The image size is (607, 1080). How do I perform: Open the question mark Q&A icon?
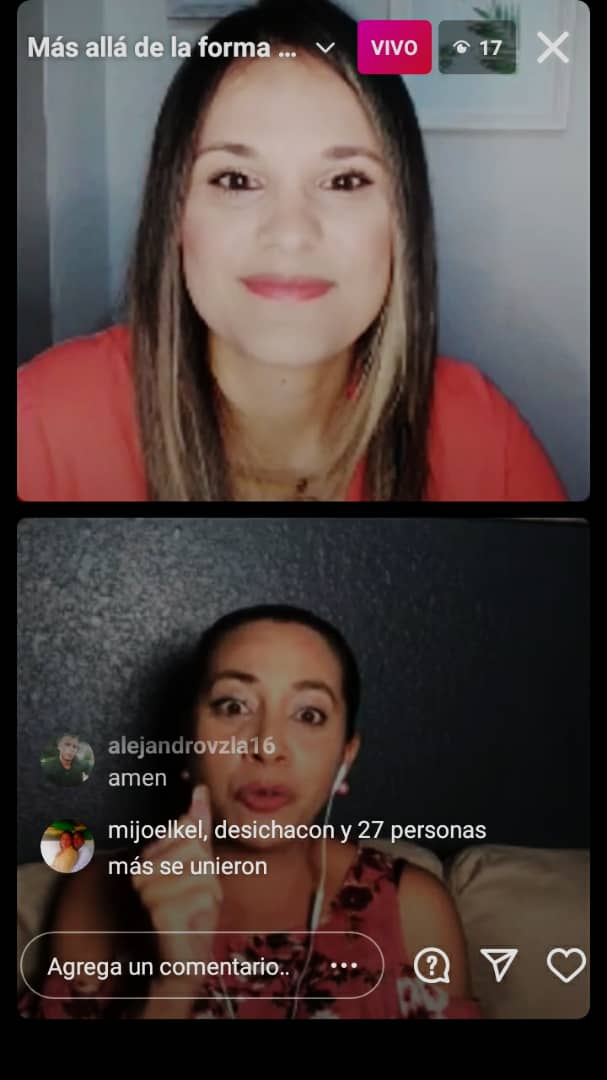pos(432,966)
